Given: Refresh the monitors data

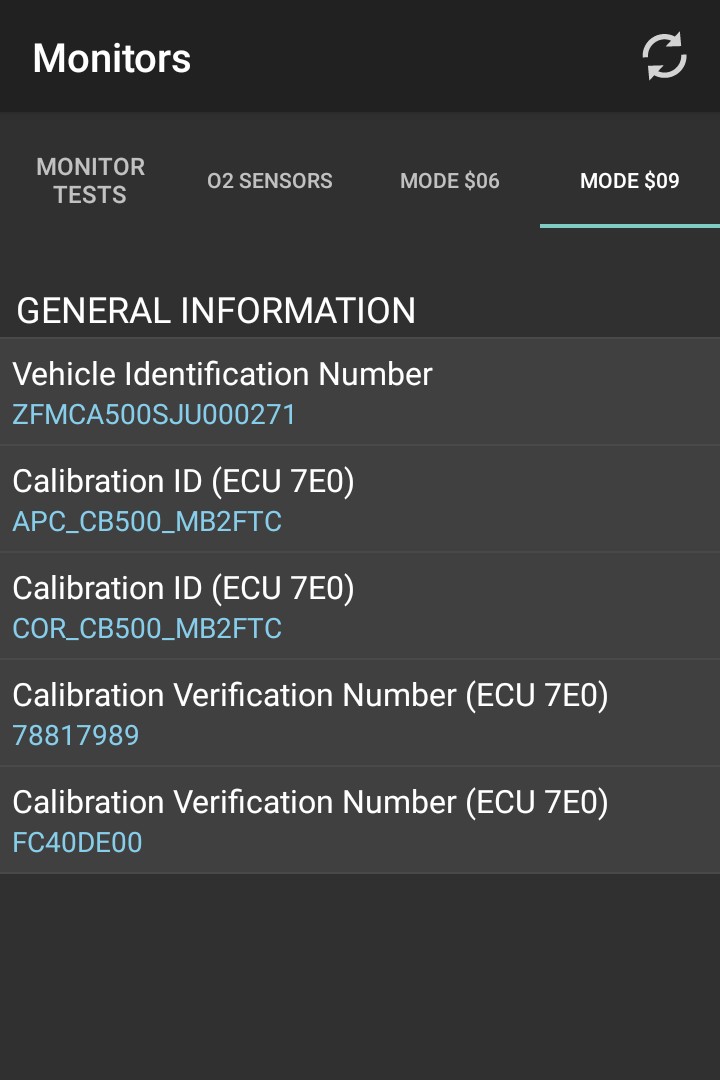Looking at the screenshot, I should click(x=664, y=56).
